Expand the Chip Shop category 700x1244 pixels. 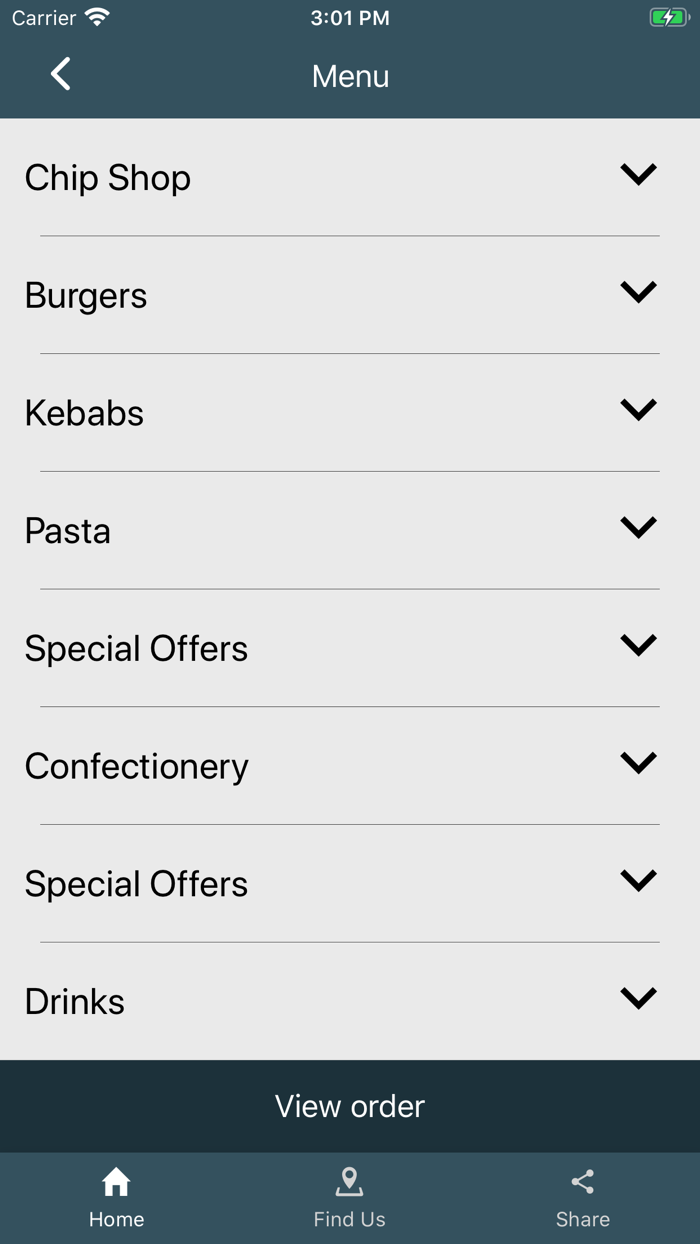[x=637, y=175]
